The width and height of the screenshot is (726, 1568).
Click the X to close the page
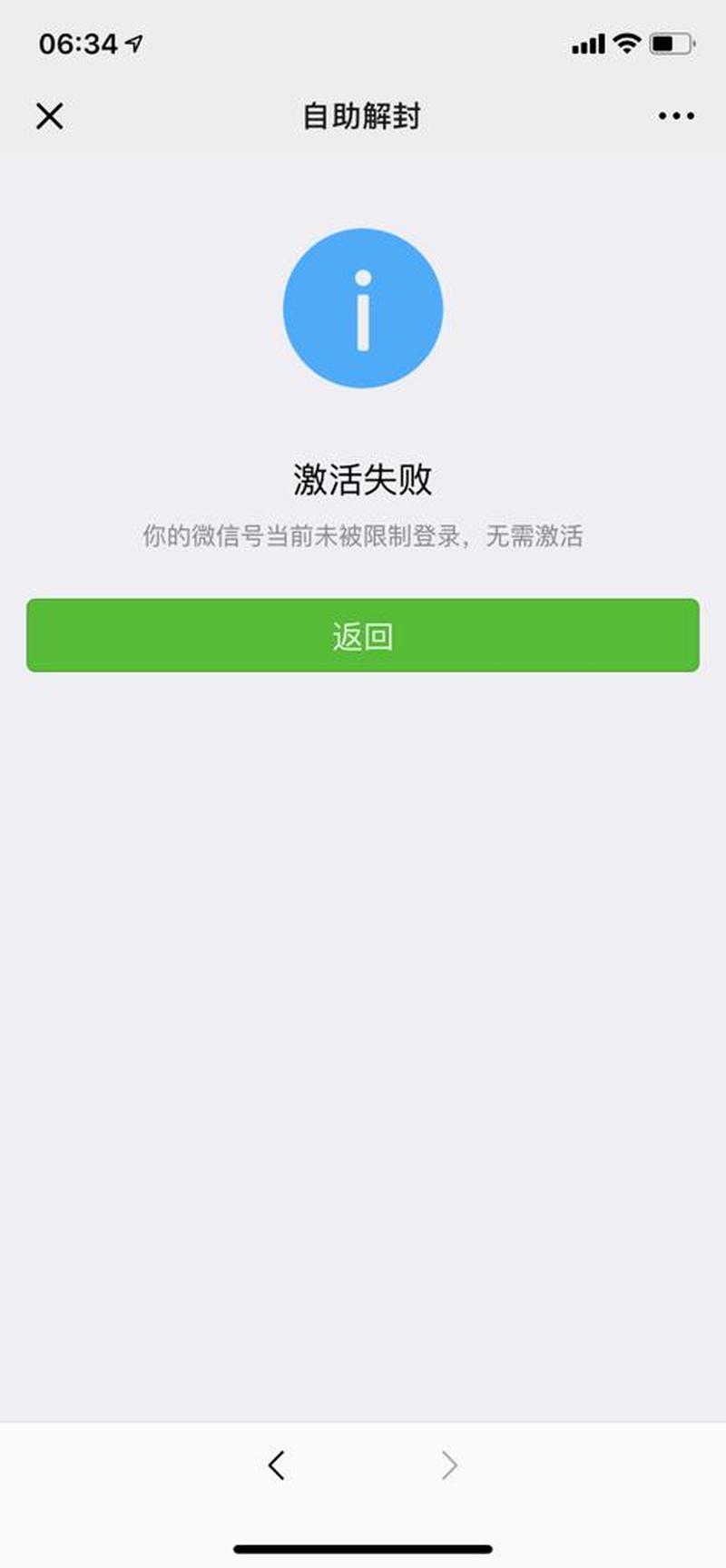tap(50, 115)
